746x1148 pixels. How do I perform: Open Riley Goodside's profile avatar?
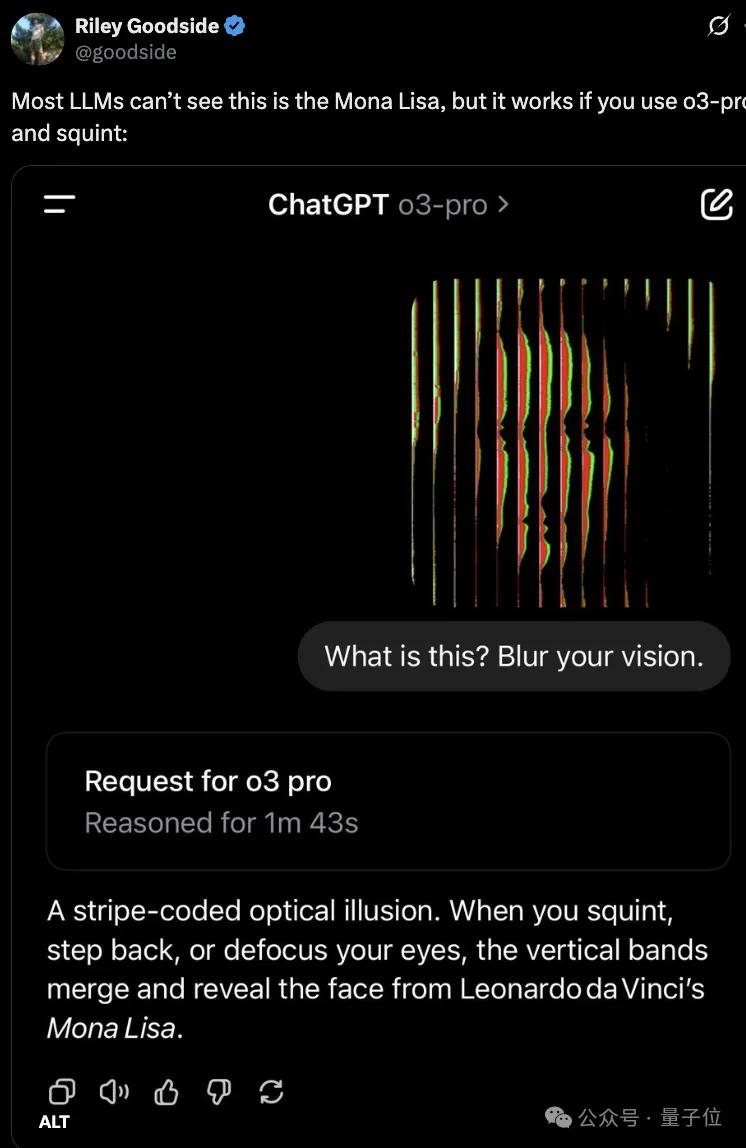(x=37, y=39)
